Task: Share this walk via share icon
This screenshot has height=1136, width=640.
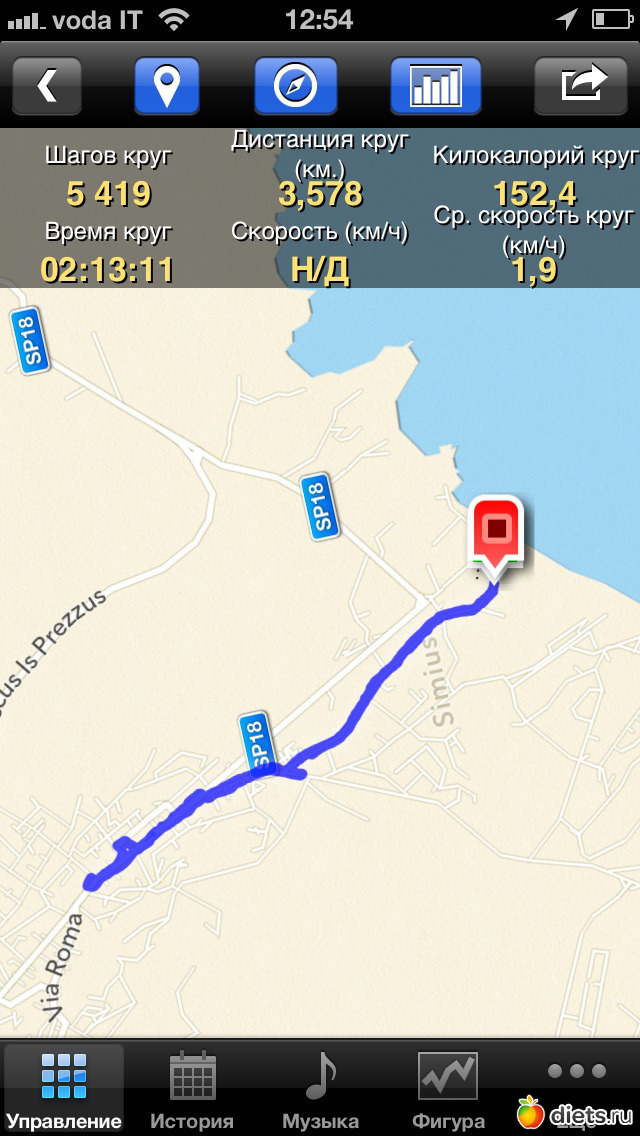Action: [x=585, y=86]
